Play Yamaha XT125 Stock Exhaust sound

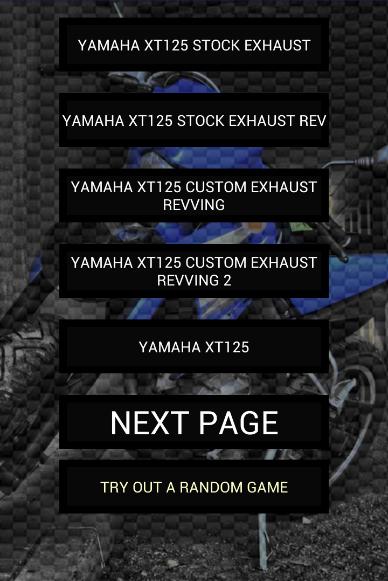[194, 45]
